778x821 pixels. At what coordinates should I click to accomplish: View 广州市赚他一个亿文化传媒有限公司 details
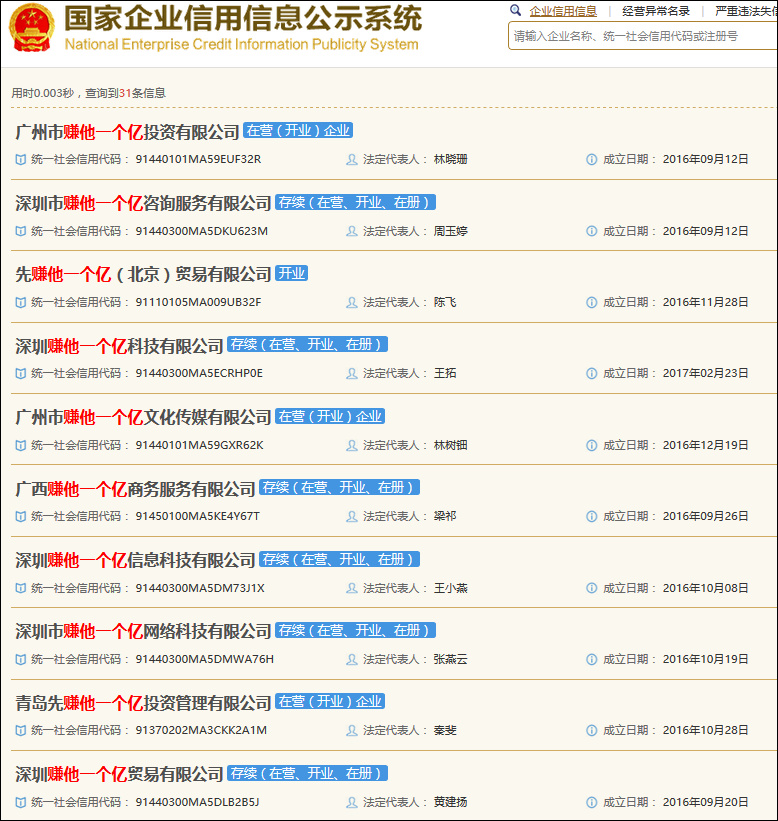[144, 417]
